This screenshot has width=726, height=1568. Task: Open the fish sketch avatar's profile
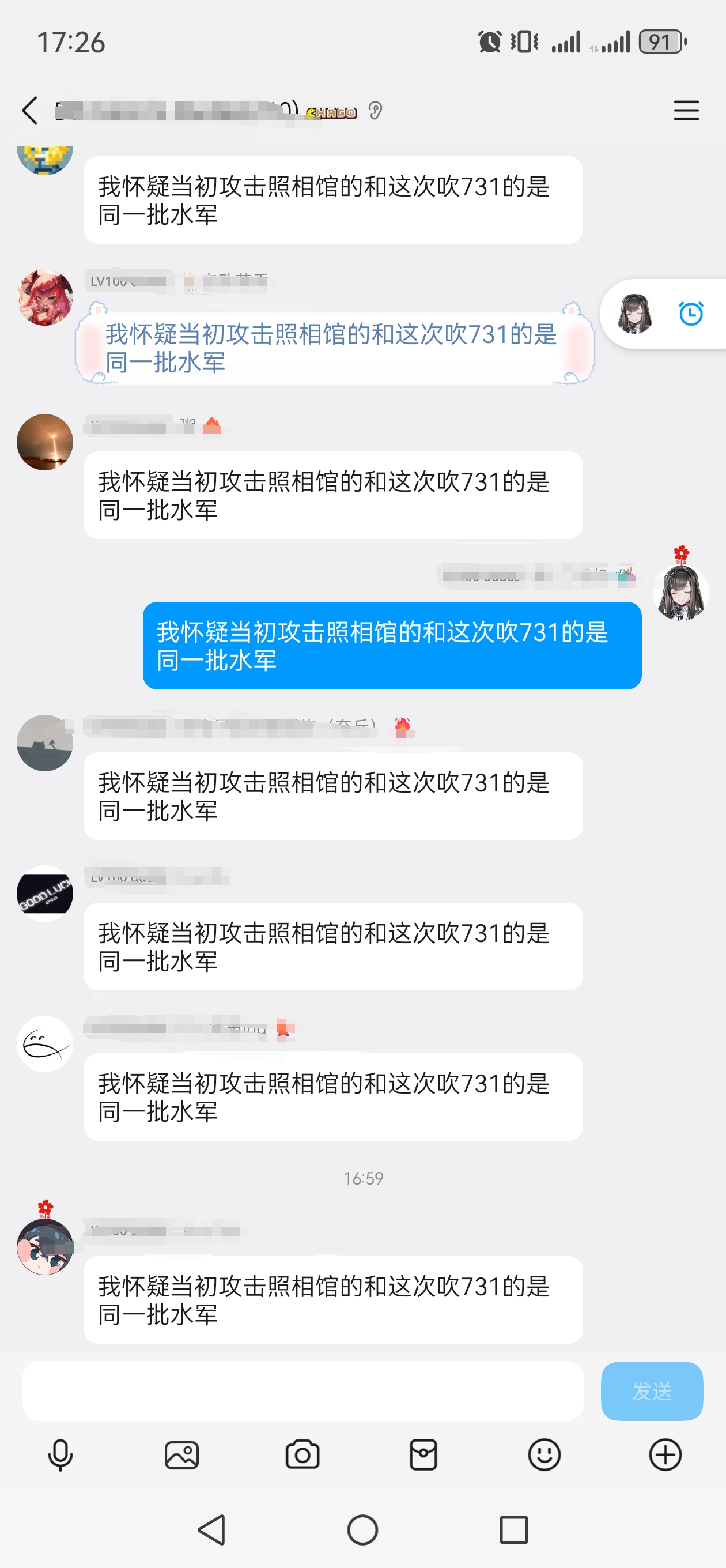coord(45,1043)
